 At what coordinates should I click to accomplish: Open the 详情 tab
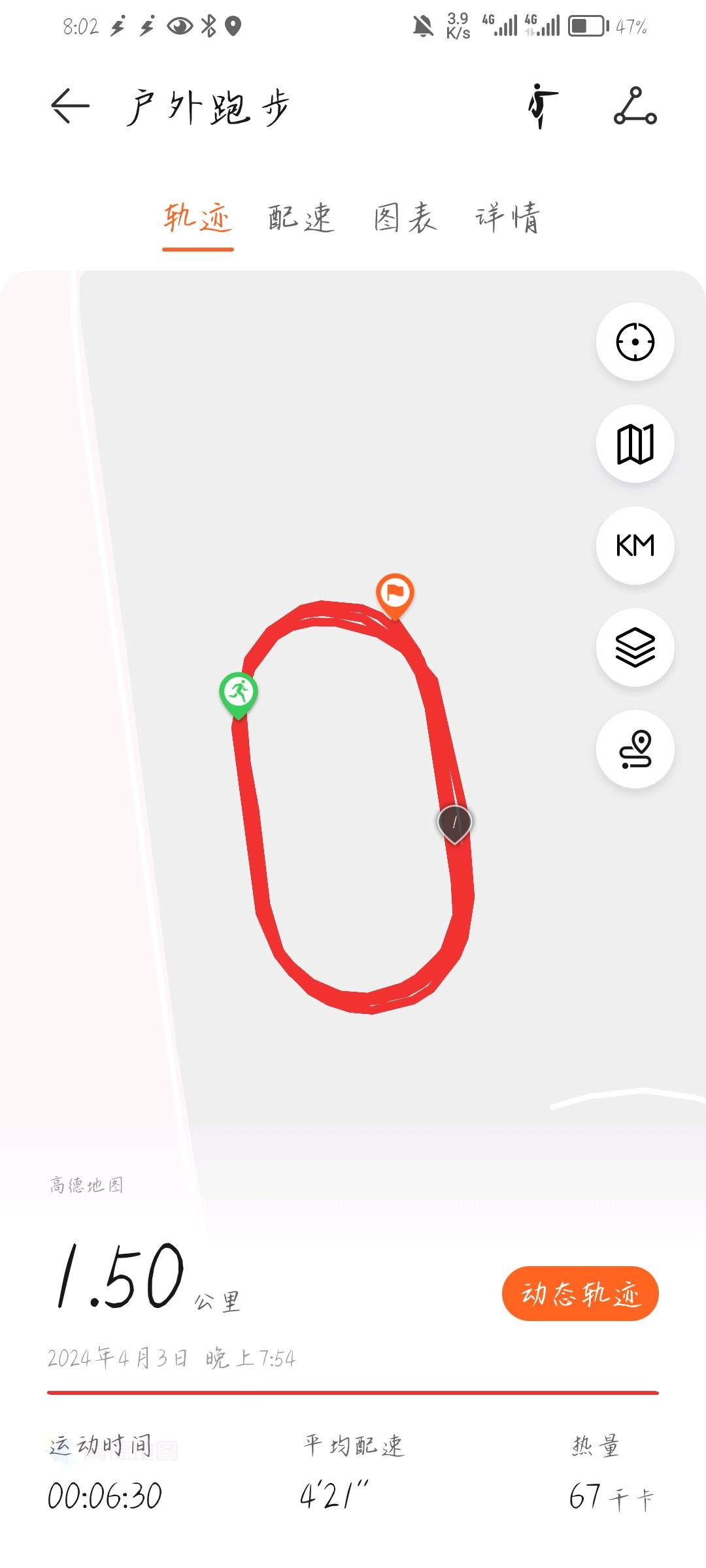pos(508,218)
